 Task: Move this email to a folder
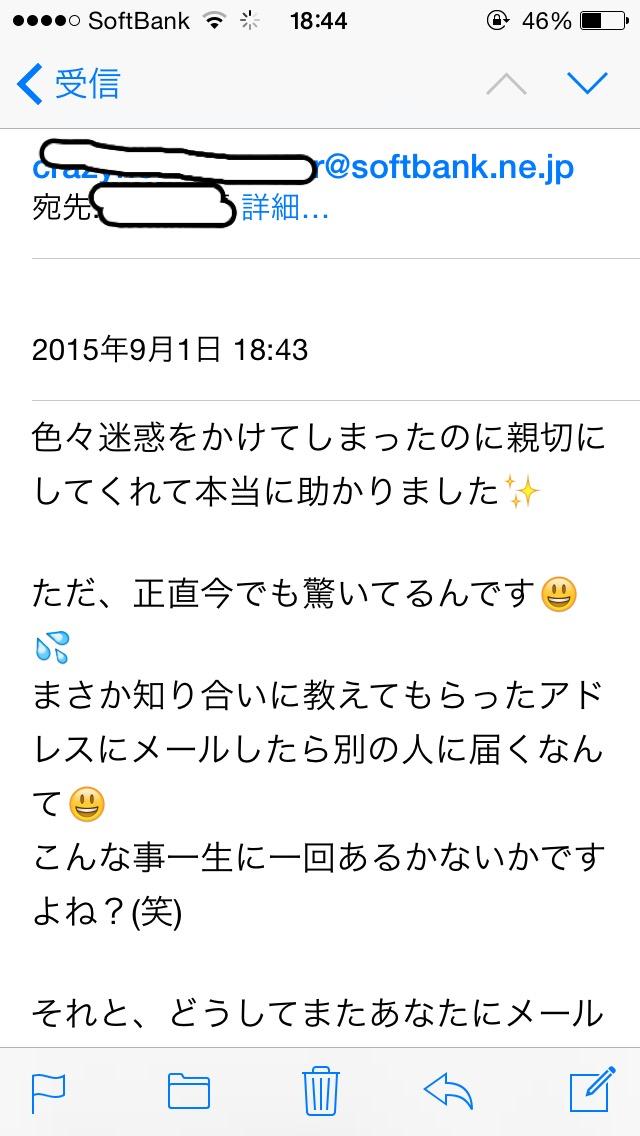[x=188, y=1091]
